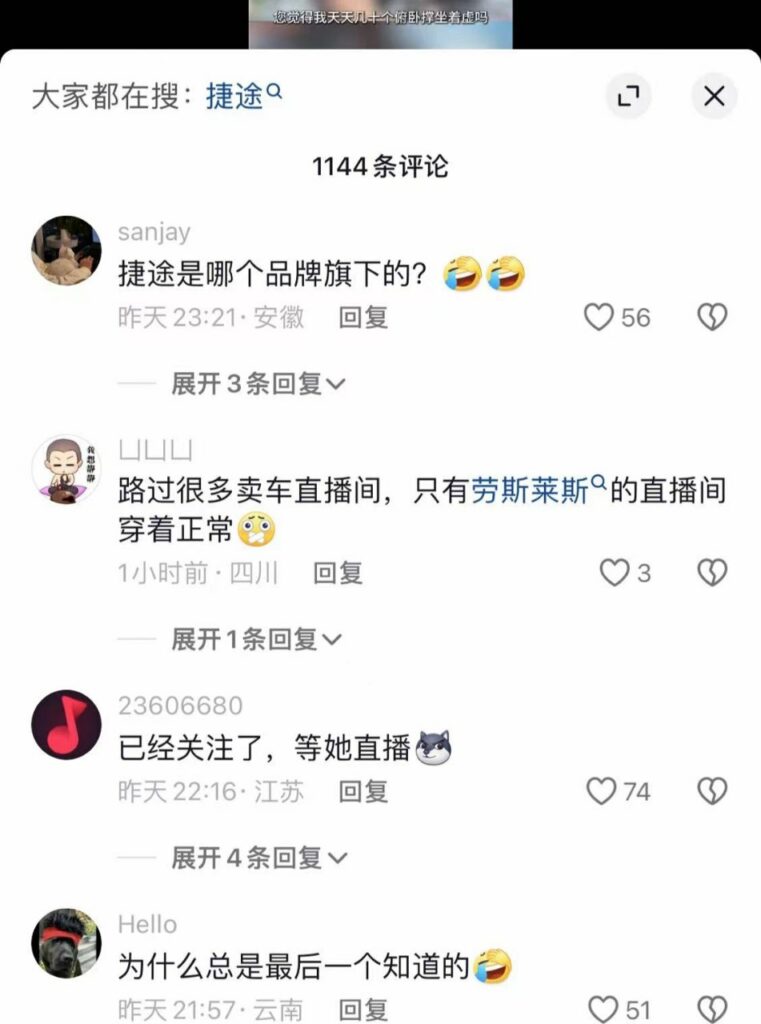Expand comments panel to full screen

pyautogui.click(x=629, y=96)
